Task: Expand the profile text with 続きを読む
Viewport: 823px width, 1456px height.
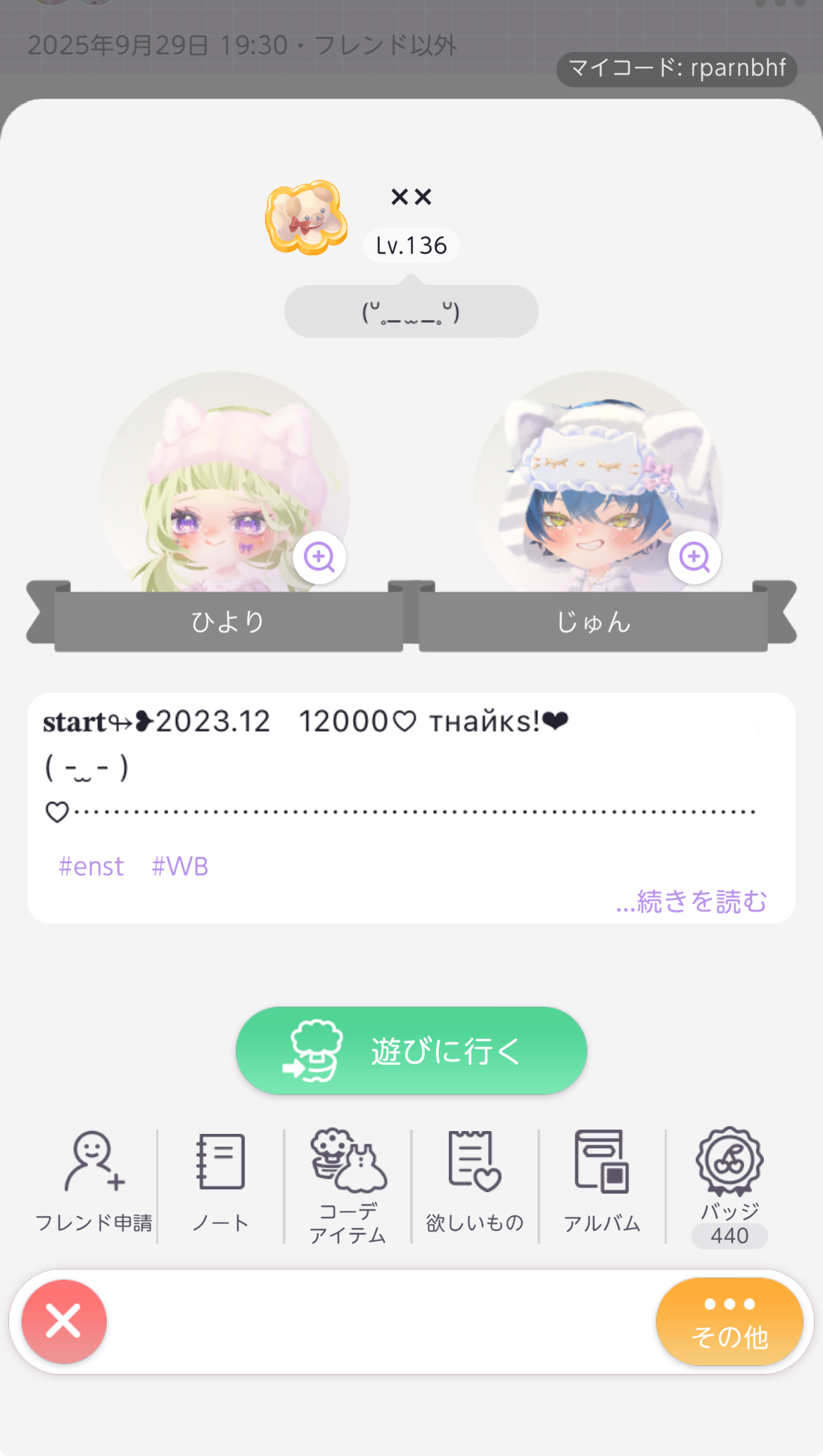Action: point(691,901)
